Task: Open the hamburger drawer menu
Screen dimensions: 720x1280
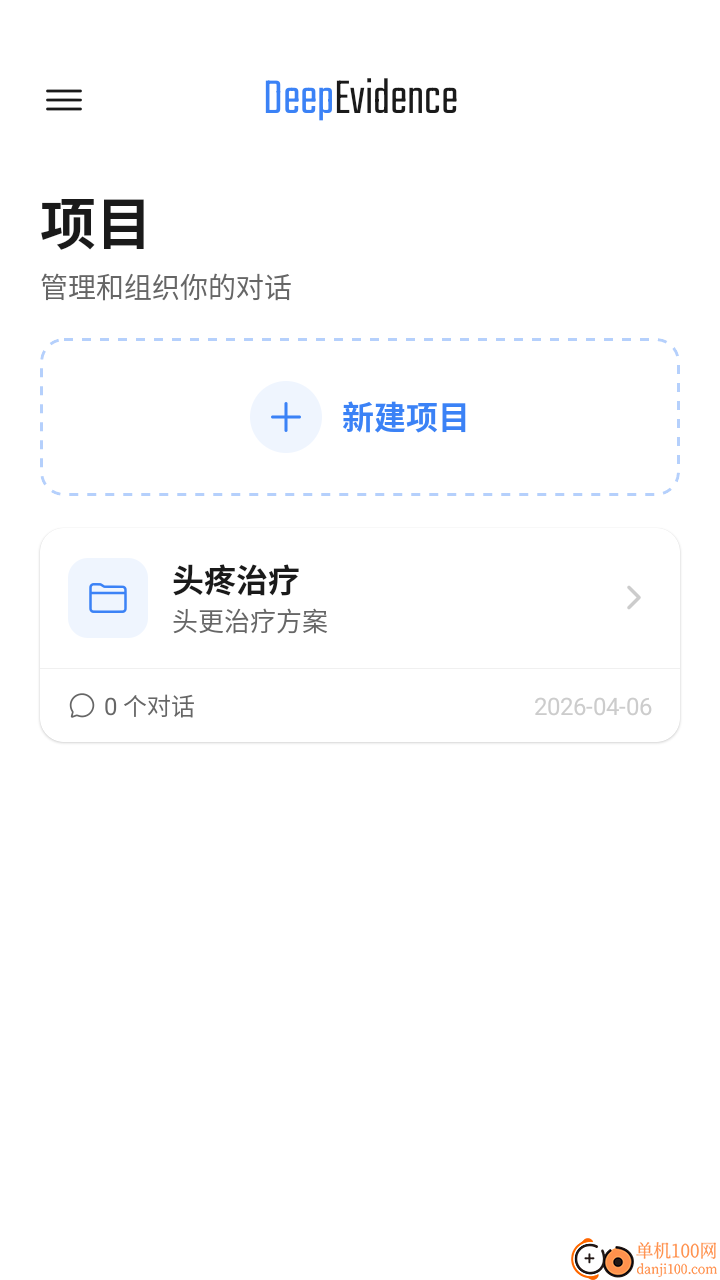Action: [x=64, y=100]
